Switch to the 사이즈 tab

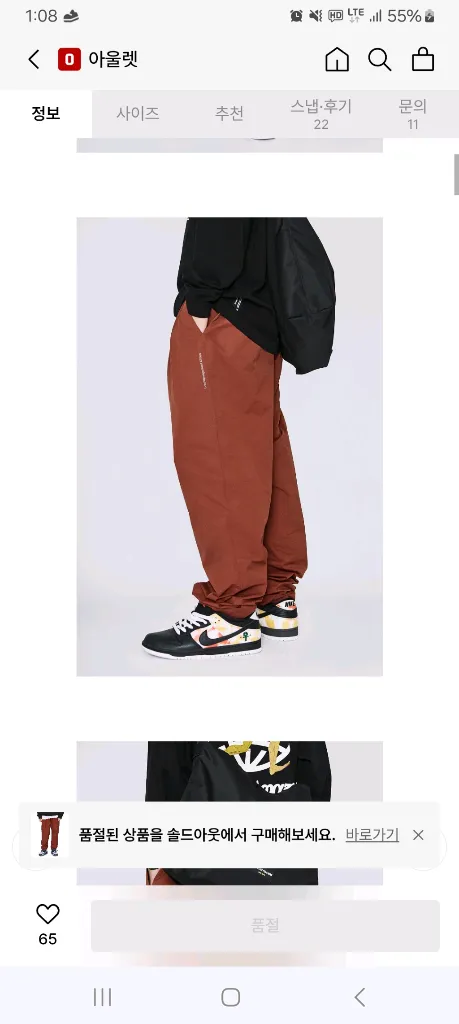coord(138,114)
